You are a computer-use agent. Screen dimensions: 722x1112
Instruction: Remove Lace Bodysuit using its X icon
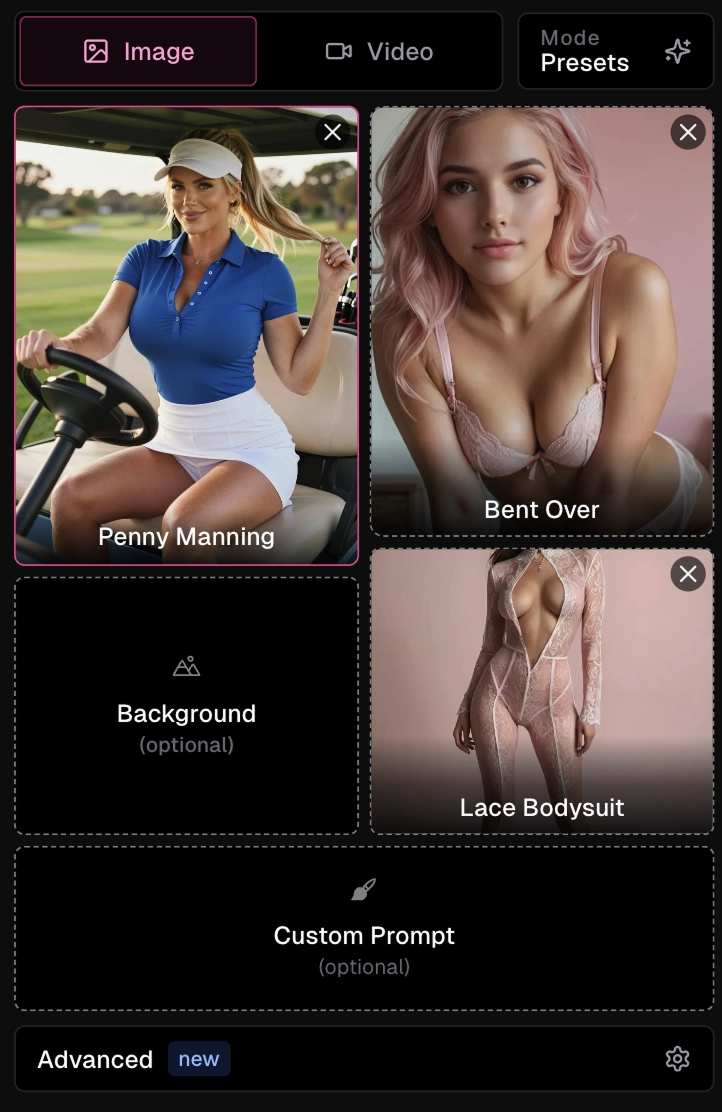tap(687, 574)
